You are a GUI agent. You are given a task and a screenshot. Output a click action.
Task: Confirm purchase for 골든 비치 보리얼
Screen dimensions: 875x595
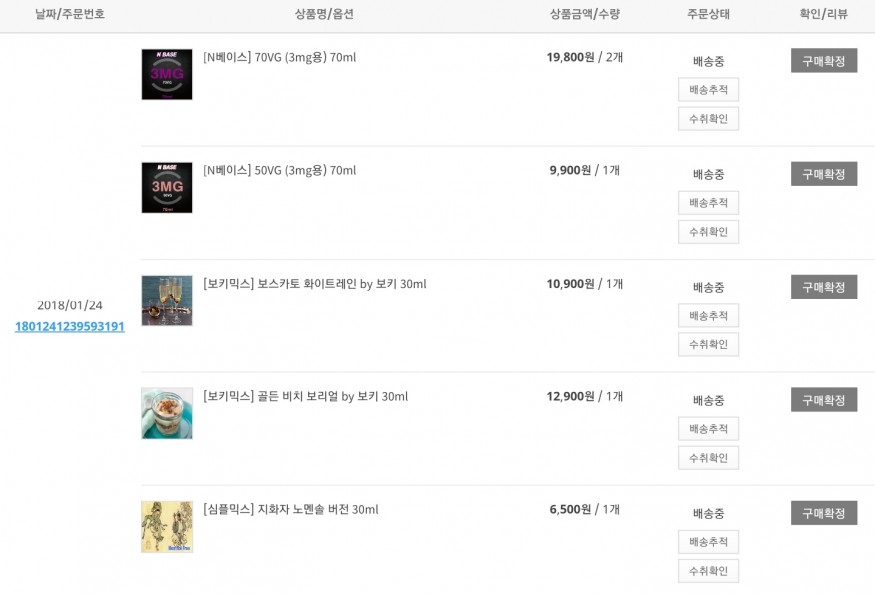tap(824, 400)
